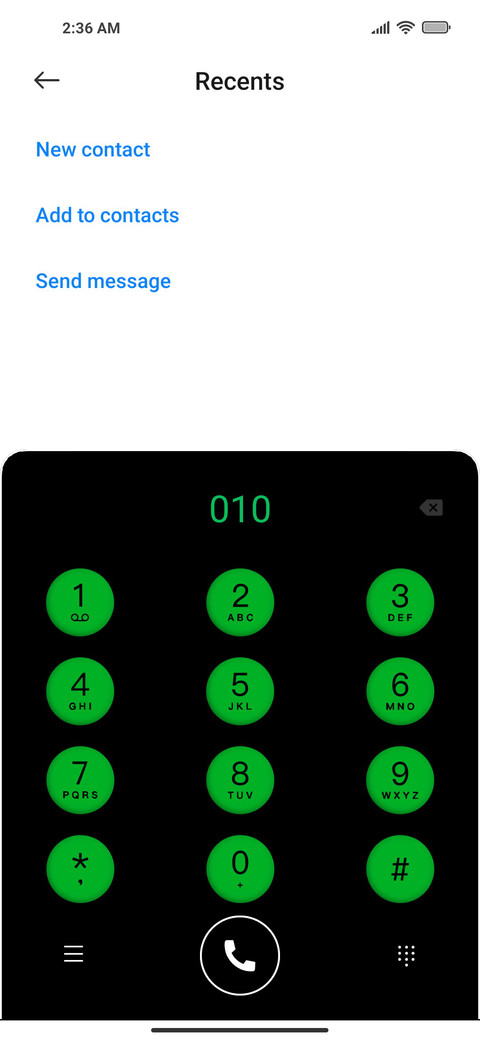The width and height of the screenshot is (480, 1040).
Task: Select Add to contacts
Action: pyautogui.click(x=107, y=215)
